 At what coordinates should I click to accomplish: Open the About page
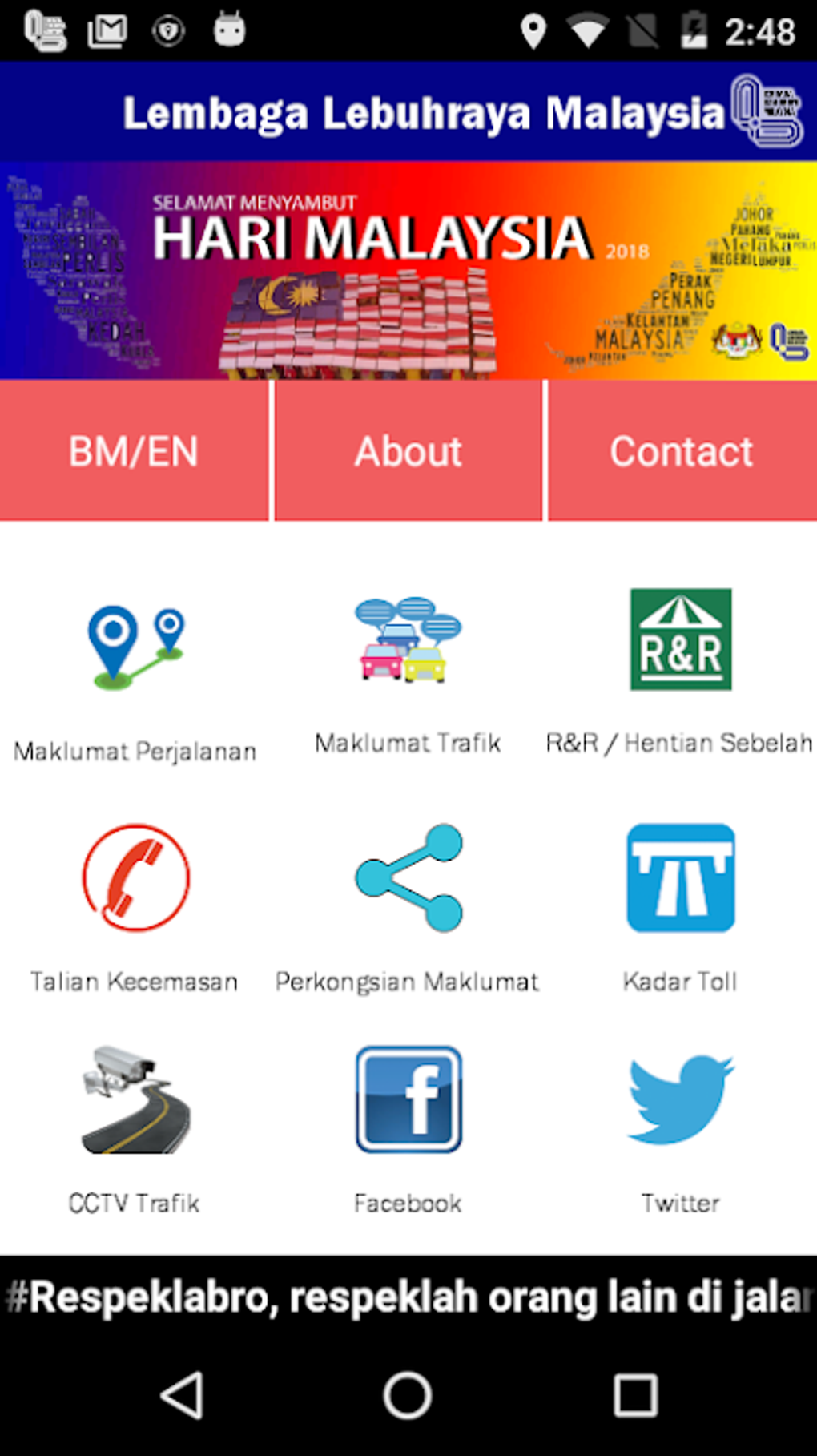408,450
